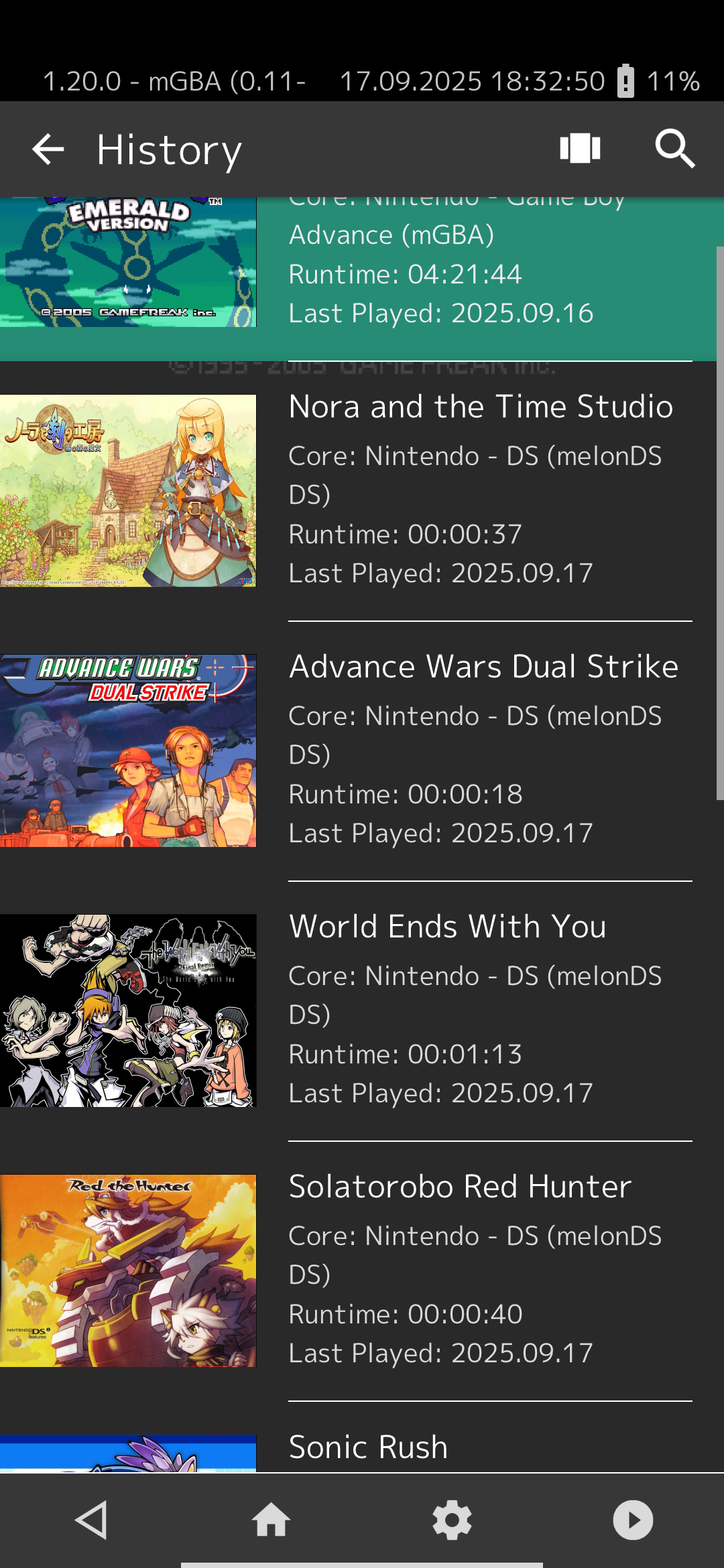Tap the back triangle in bottom bar
This screenshot has height=1568, width=724.
(x=92, y=1520)
